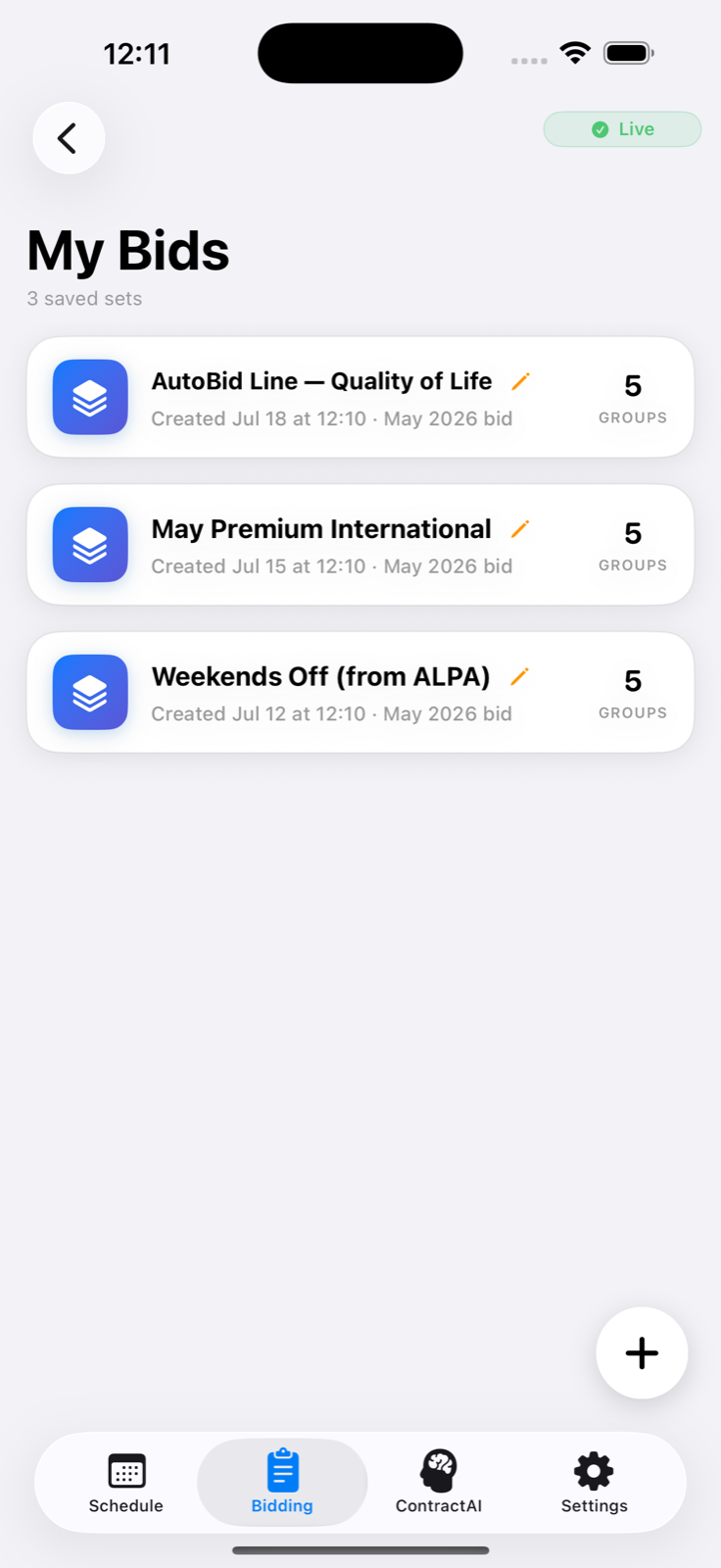The height and width of the screenshot is (1568, 721).
Task: Switch to the Schedule tab
Action: coord(126,1483)
